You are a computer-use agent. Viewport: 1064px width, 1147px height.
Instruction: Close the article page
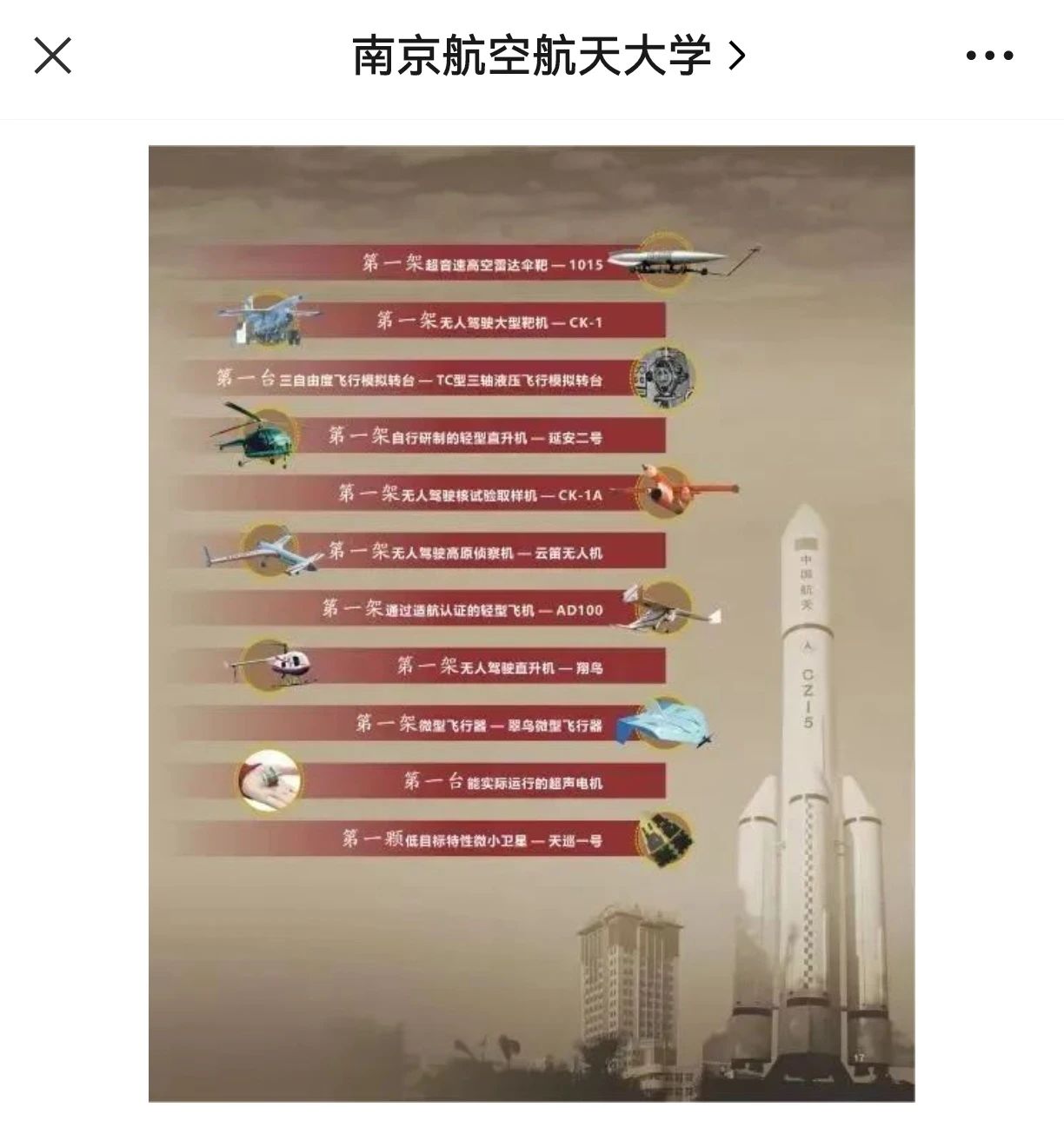(x=52, y=56)
